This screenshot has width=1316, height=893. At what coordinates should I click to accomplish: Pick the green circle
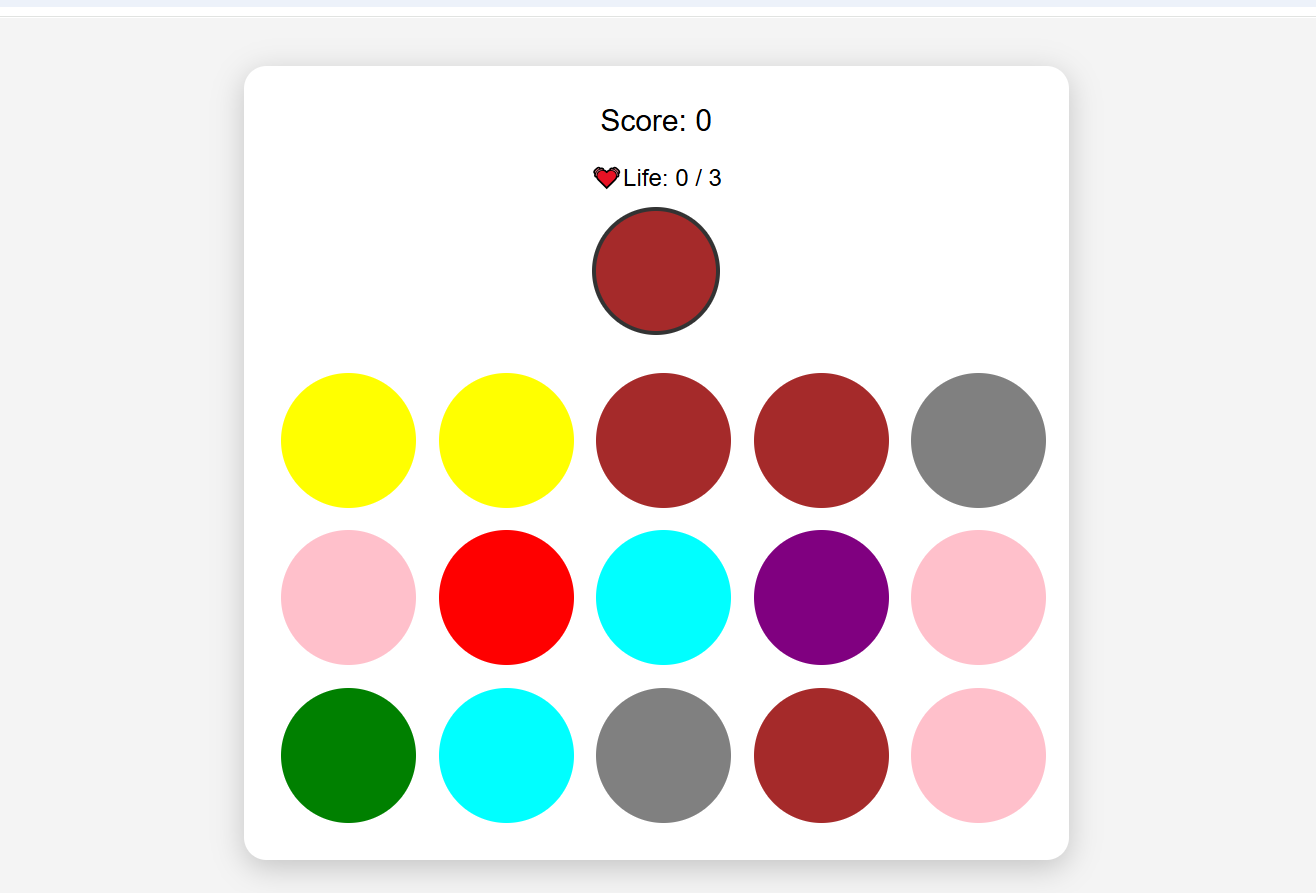348,755
